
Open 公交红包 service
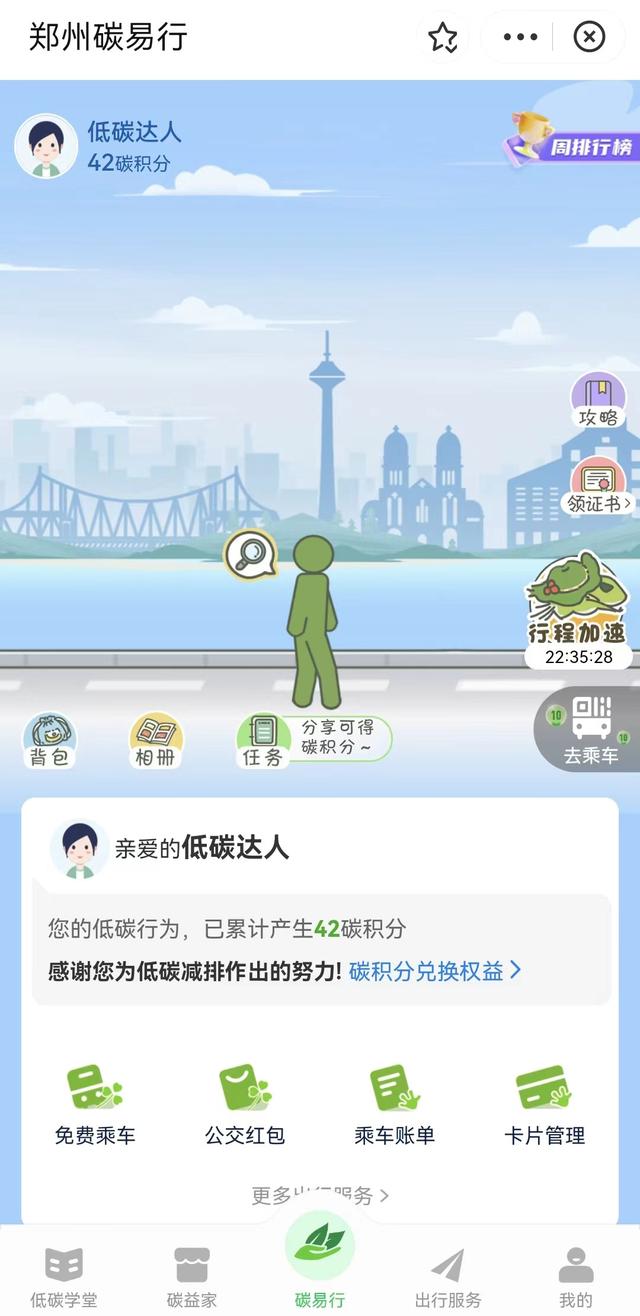[x=245, y=1105]
